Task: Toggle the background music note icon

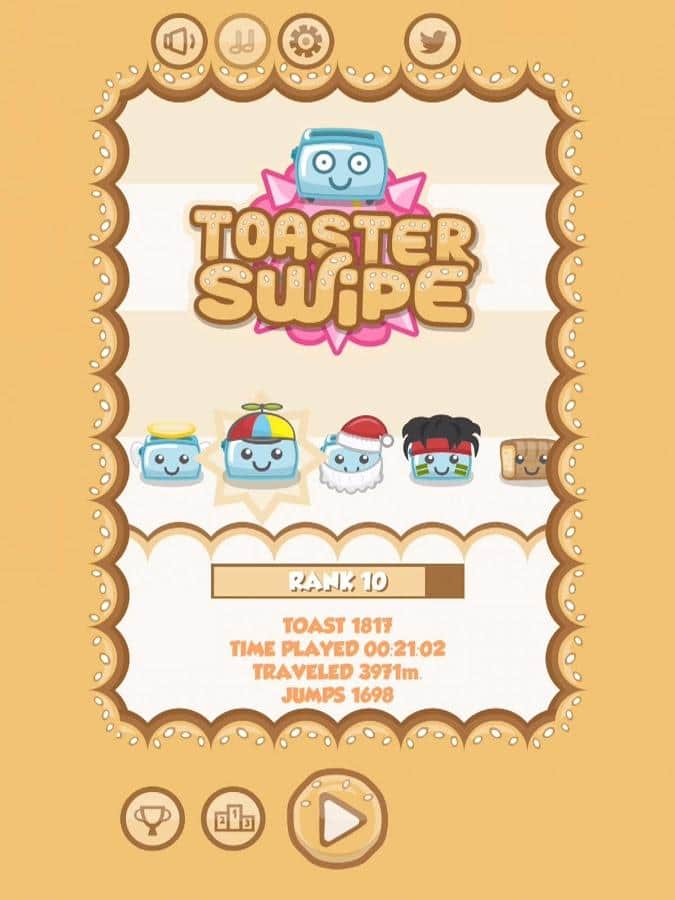Action: coord(243,42)
